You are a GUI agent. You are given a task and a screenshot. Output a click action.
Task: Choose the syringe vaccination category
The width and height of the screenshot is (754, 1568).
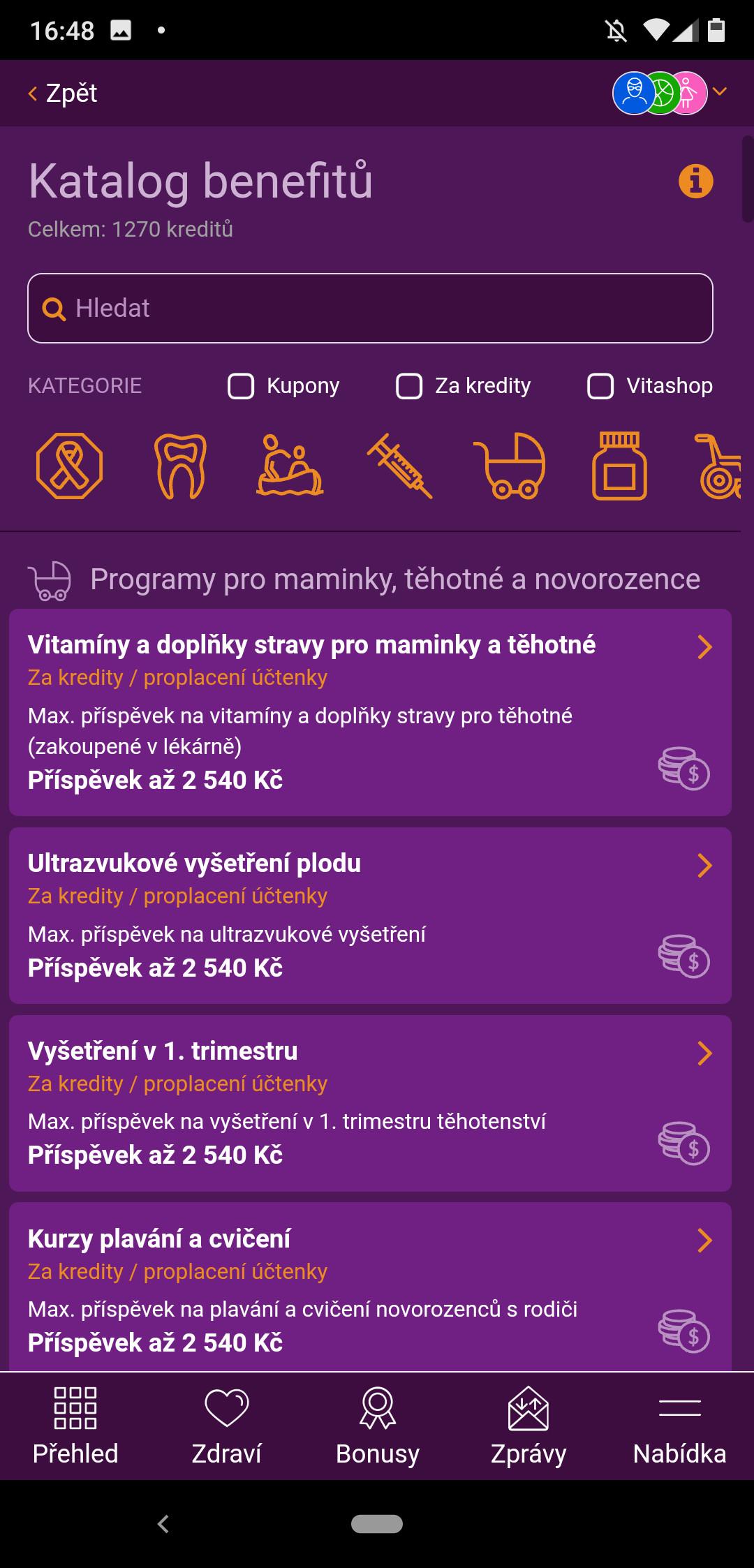tap(400, 466)
